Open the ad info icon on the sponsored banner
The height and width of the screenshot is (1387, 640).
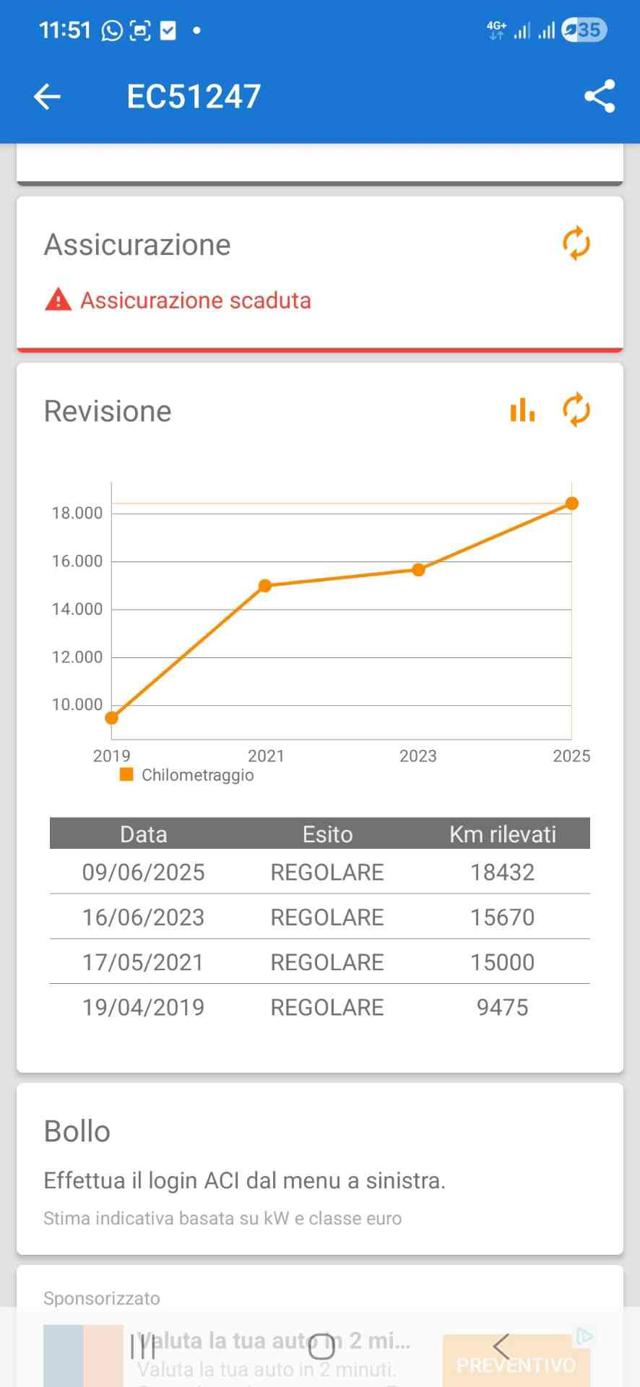(x=585, y=1336)
